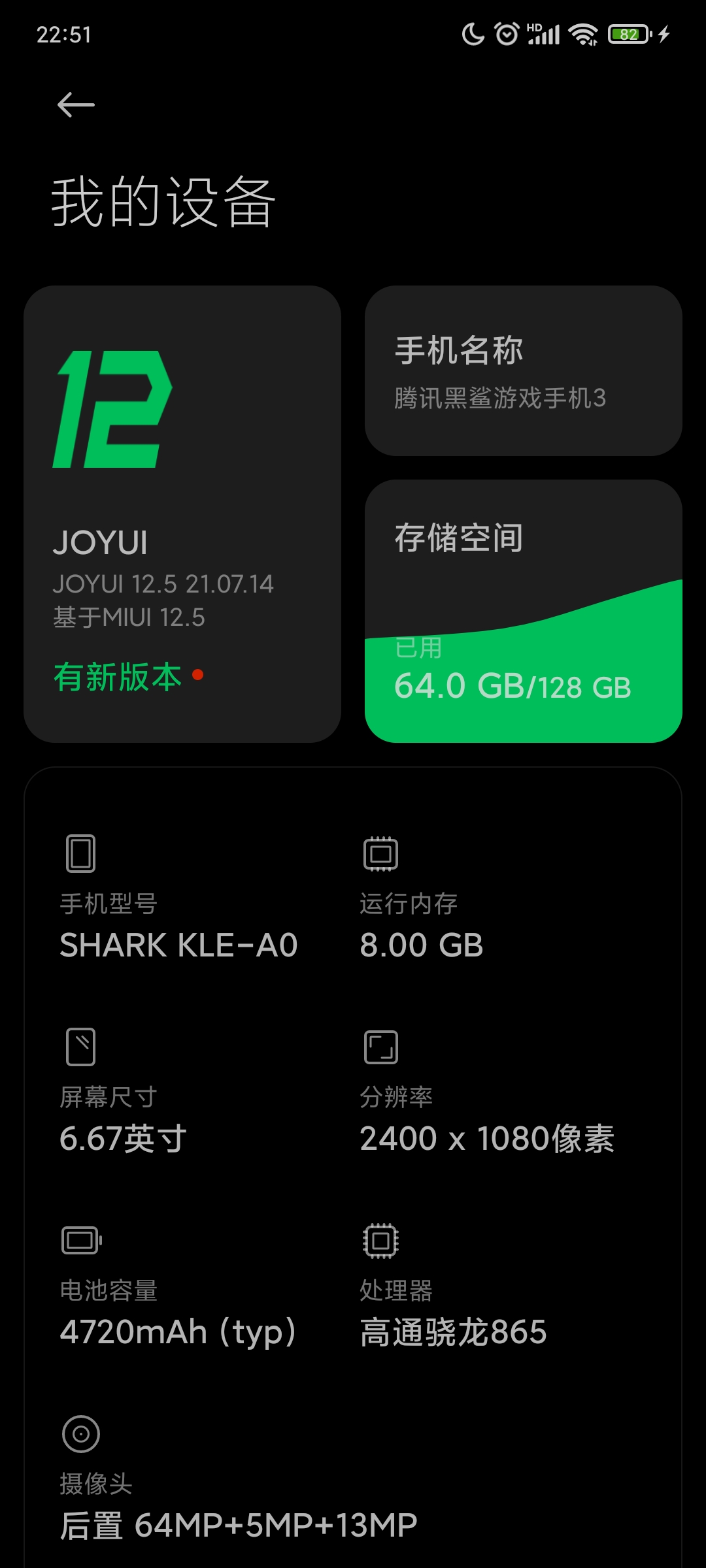Open the JOYUI version card

182,514
